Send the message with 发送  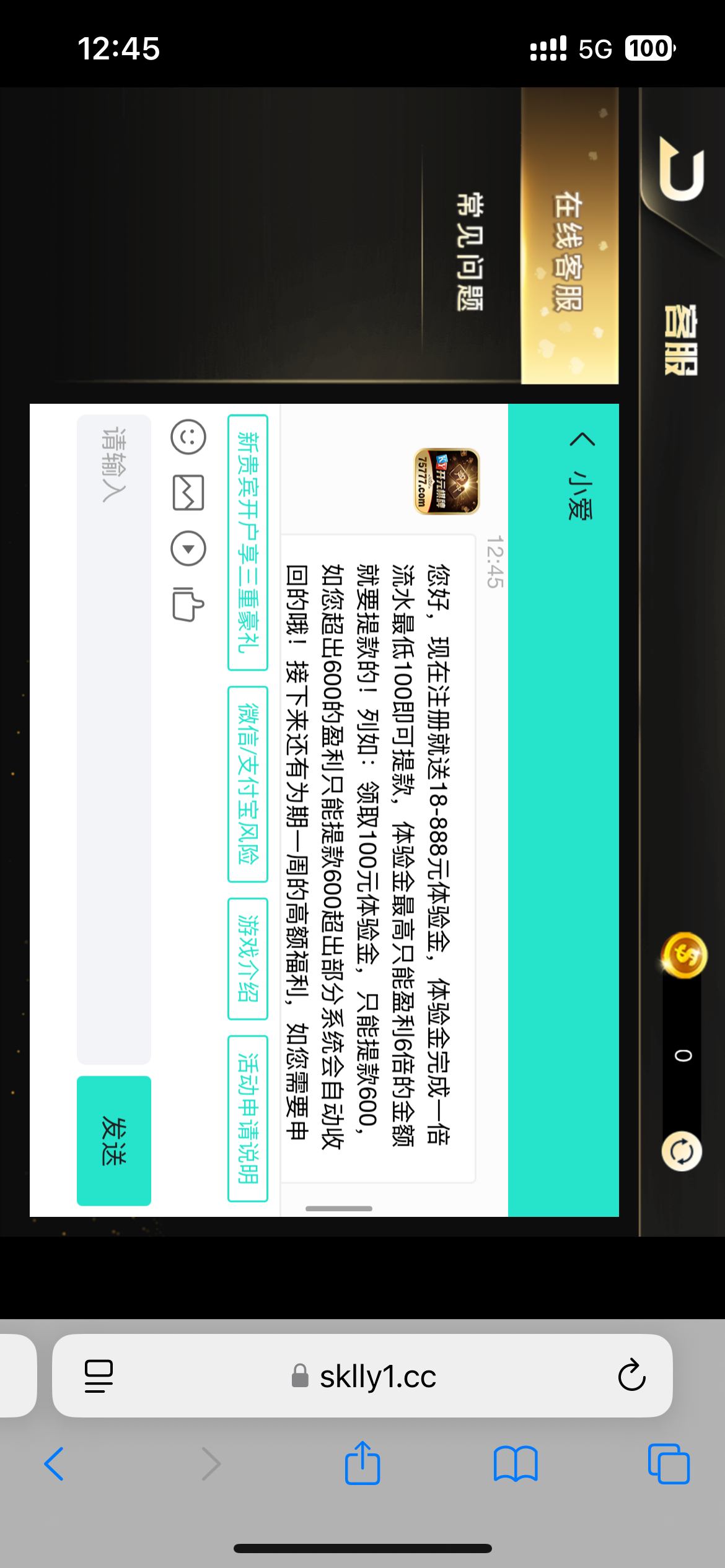click(x=114, y=1141)
